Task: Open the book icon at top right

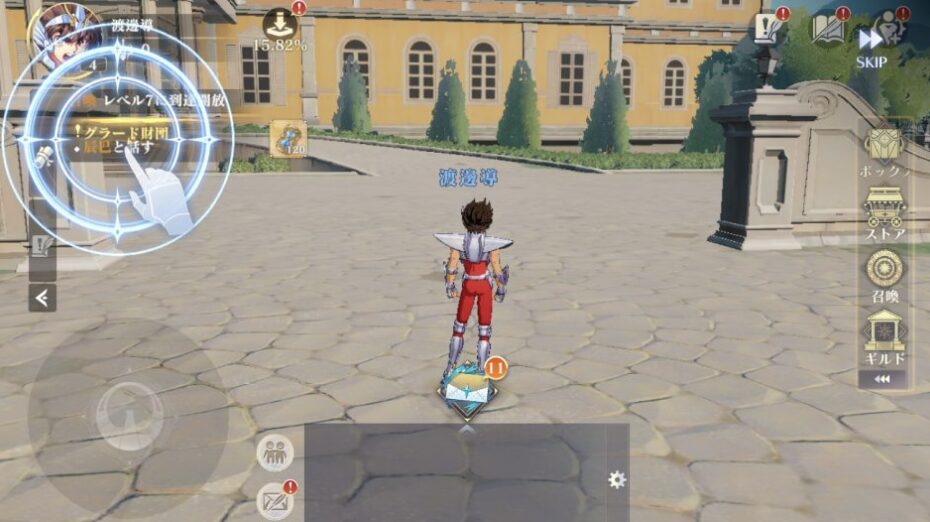Action: point(827,28)
